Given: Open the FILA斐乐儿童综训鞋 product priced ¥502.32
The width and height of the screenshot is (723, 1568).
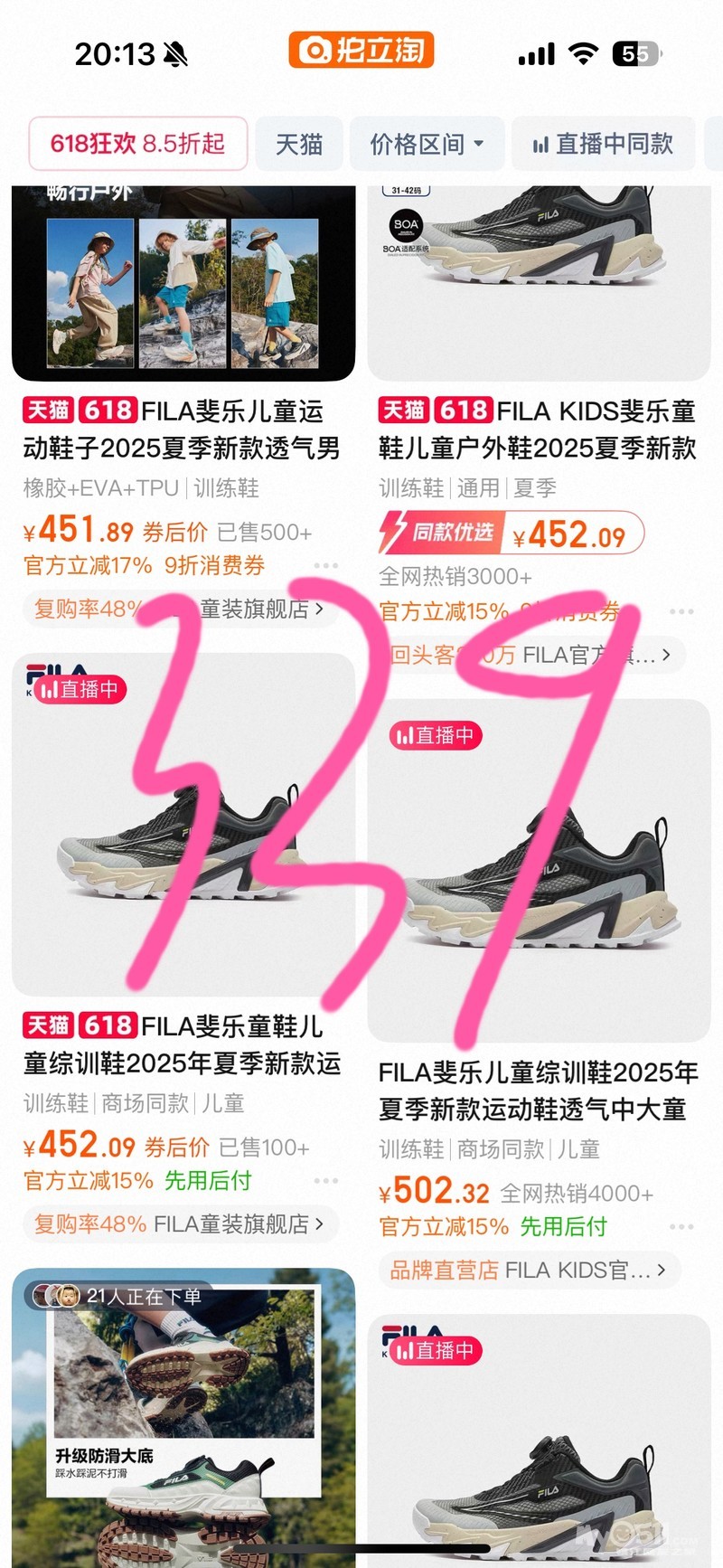Looking at the screenshot, I should (x=537, y=1091).
